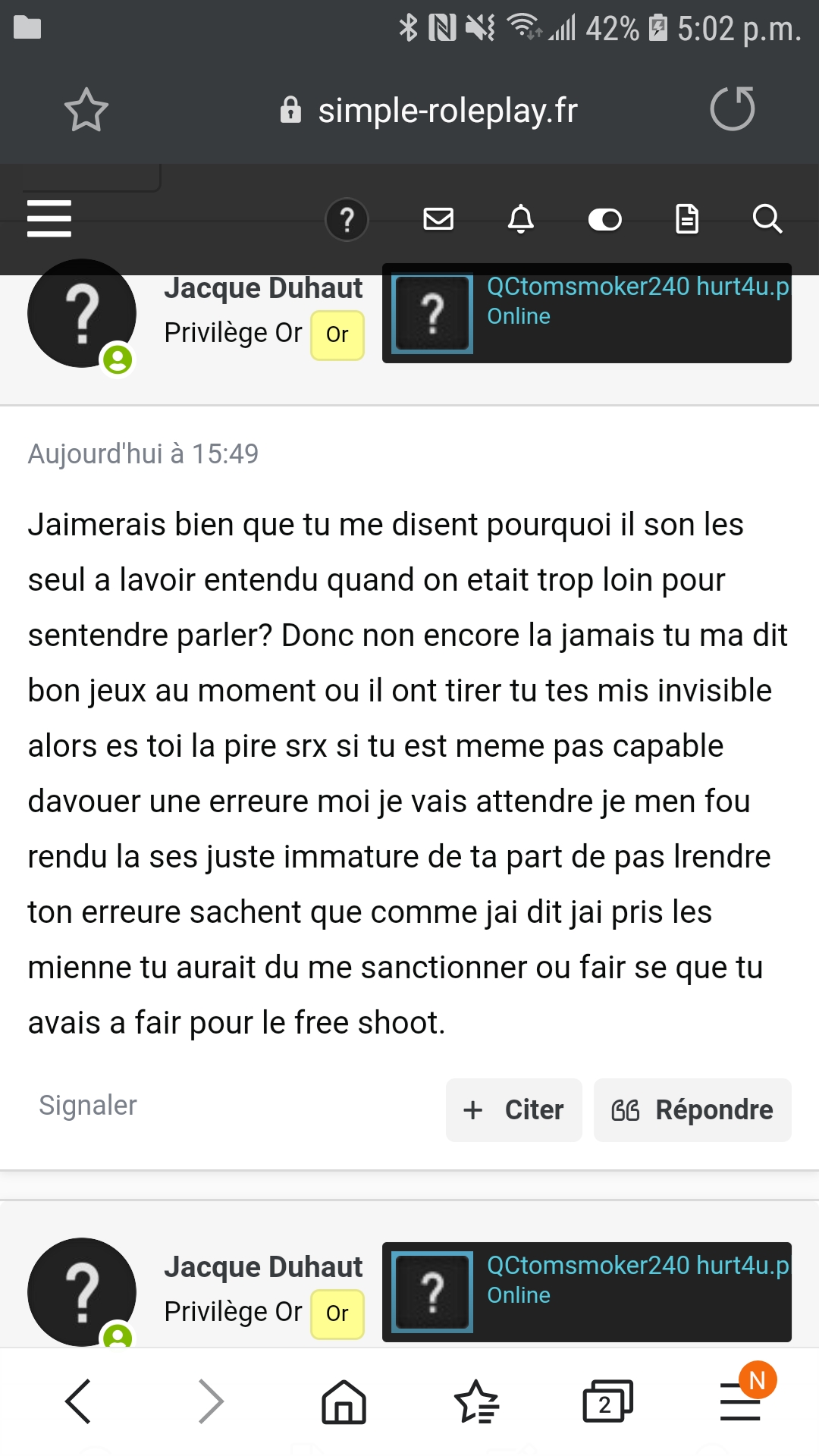Toggle the theme switch
Viewport: 819px width, 1456px height.
click(x=605, y=220)
